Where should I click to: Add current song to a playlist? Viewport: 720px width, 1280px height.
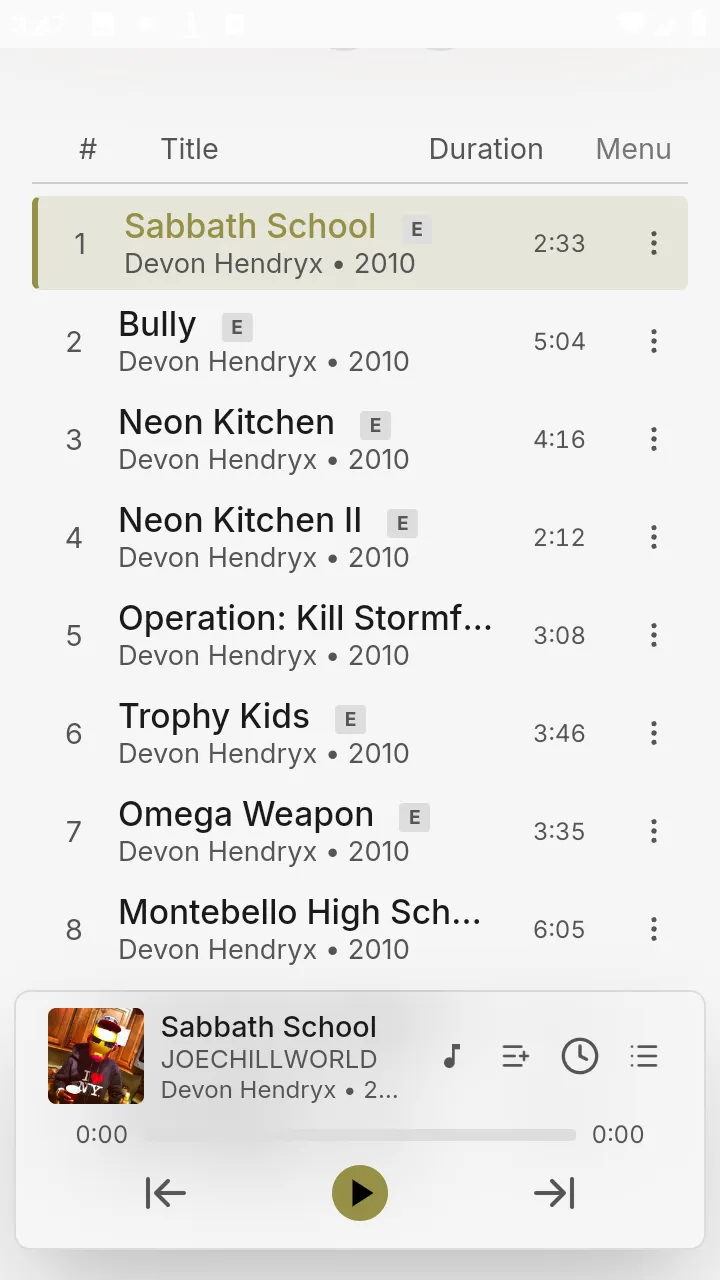pyautogui.click(x=516, y=1056)
